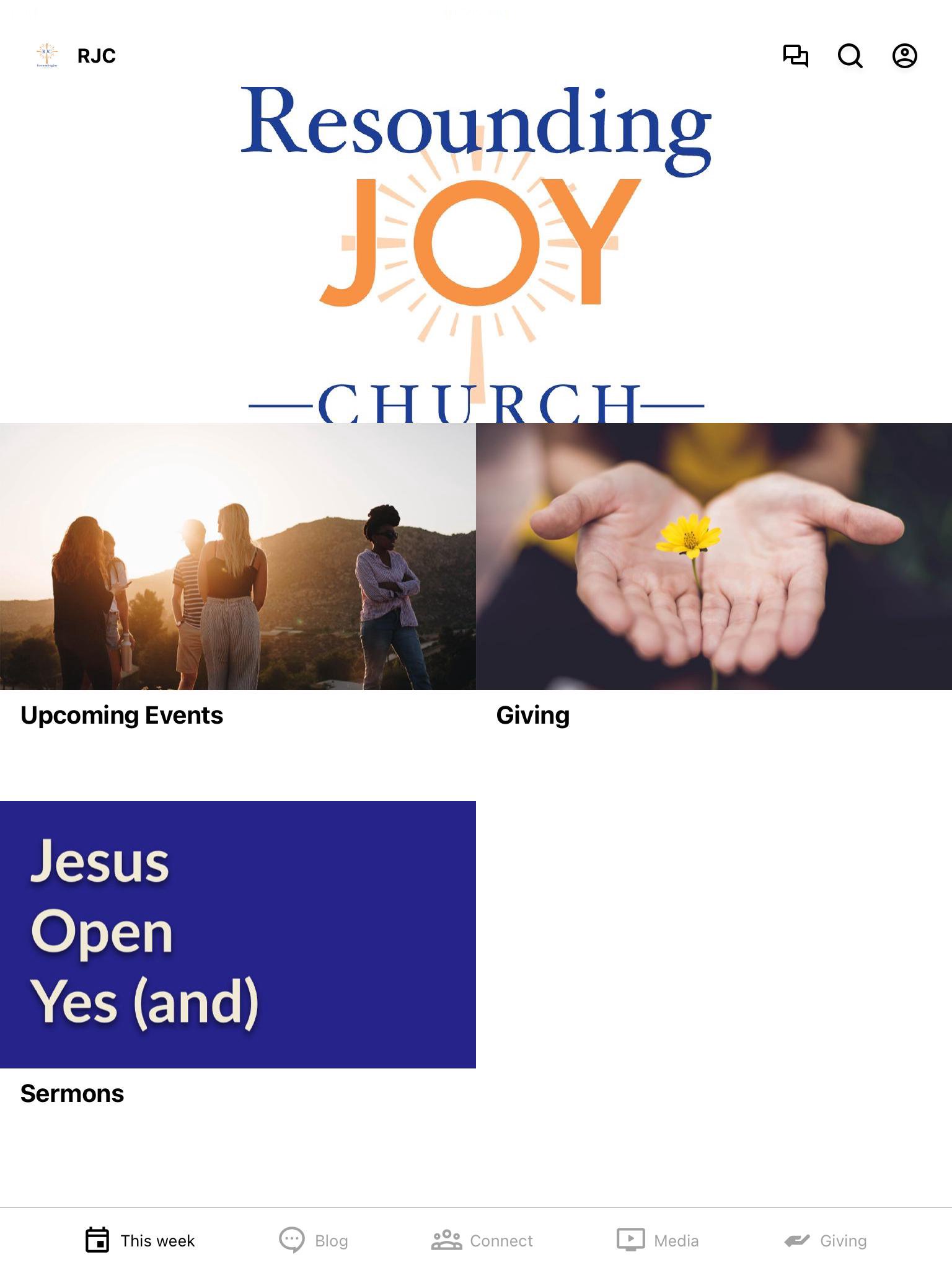952x1270 pixels.
Task: Switch to the Media tab
Action: coord(658,1240)
